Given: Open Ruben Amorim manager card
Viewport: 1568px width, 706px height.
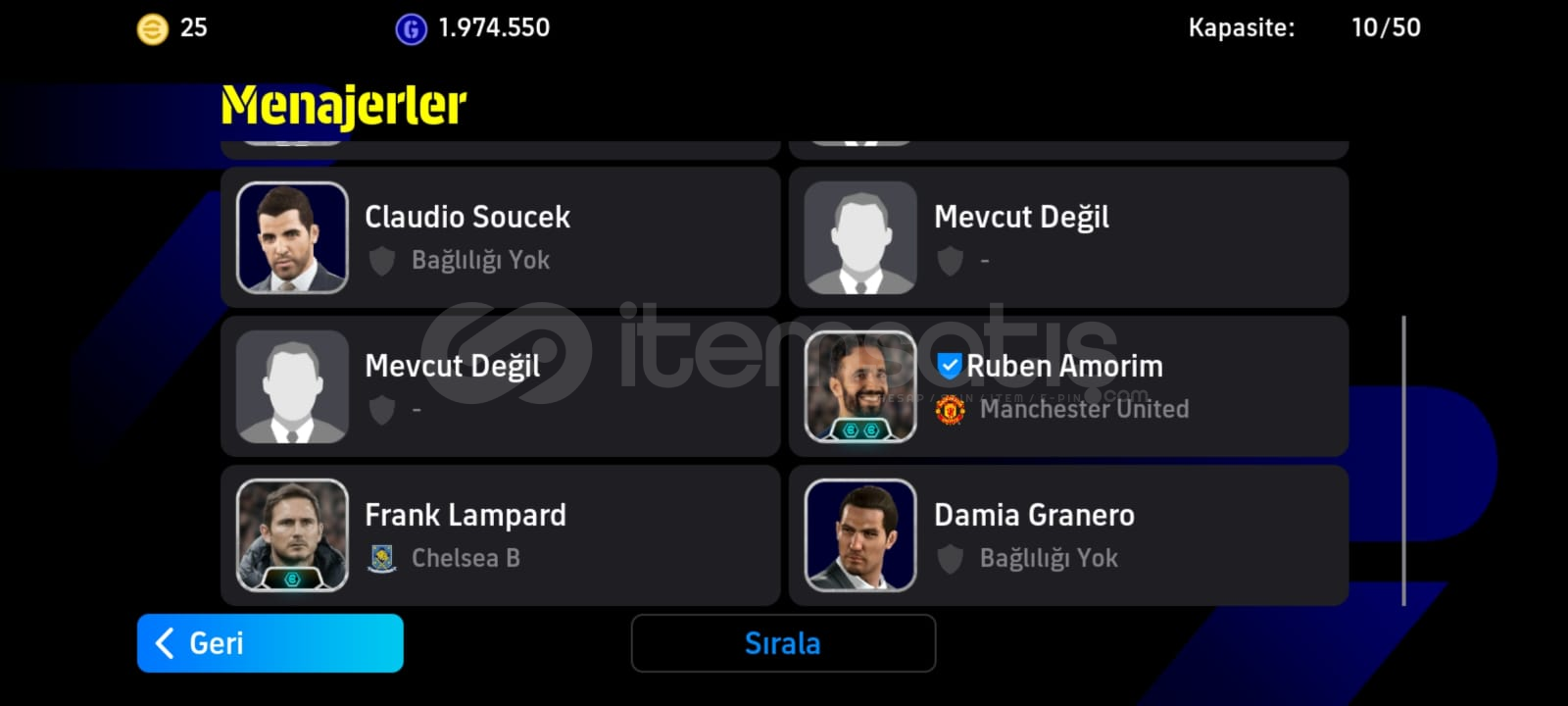Looking at the screenshot, I should coord(1068,386).
